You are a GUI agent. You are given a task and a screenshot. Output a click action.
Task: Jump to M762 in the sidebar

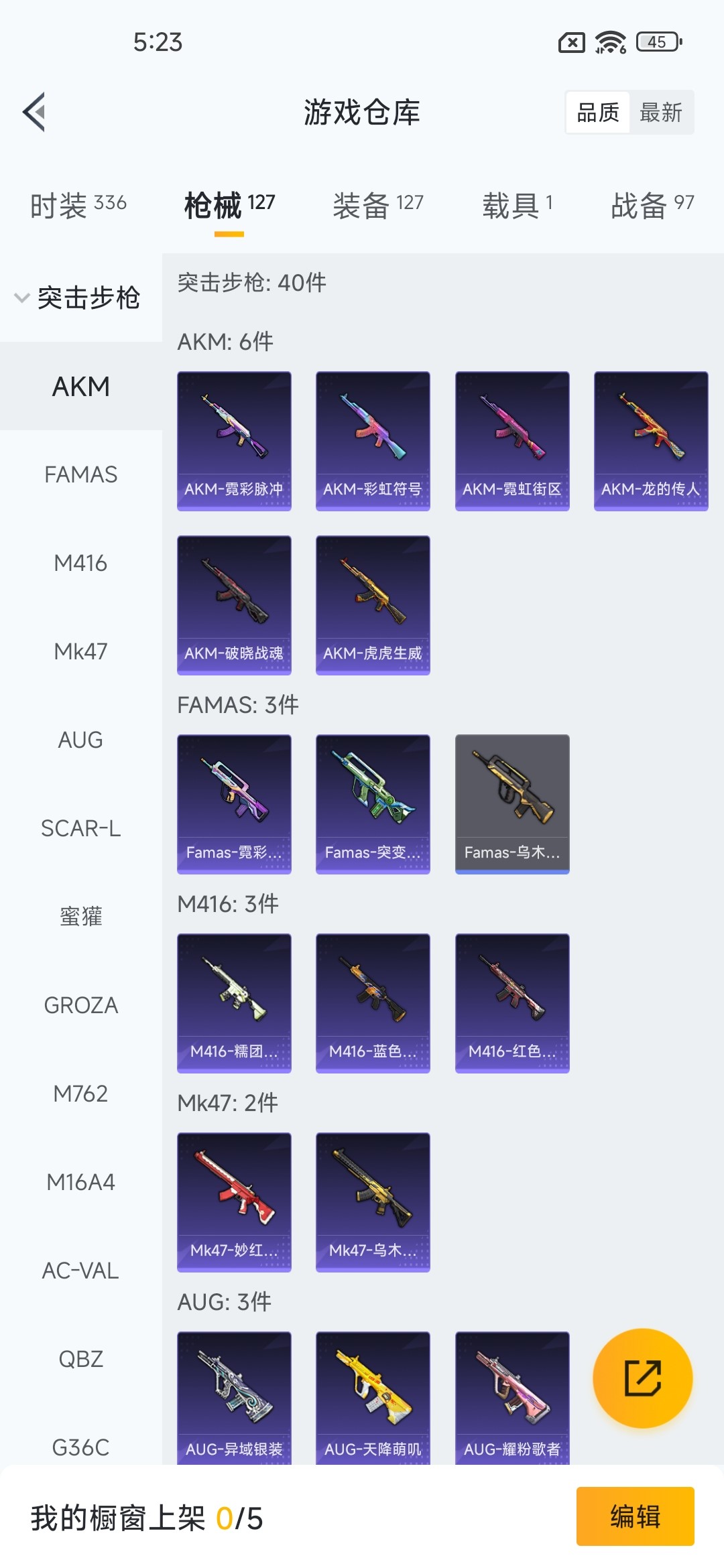coord(80,1094)
